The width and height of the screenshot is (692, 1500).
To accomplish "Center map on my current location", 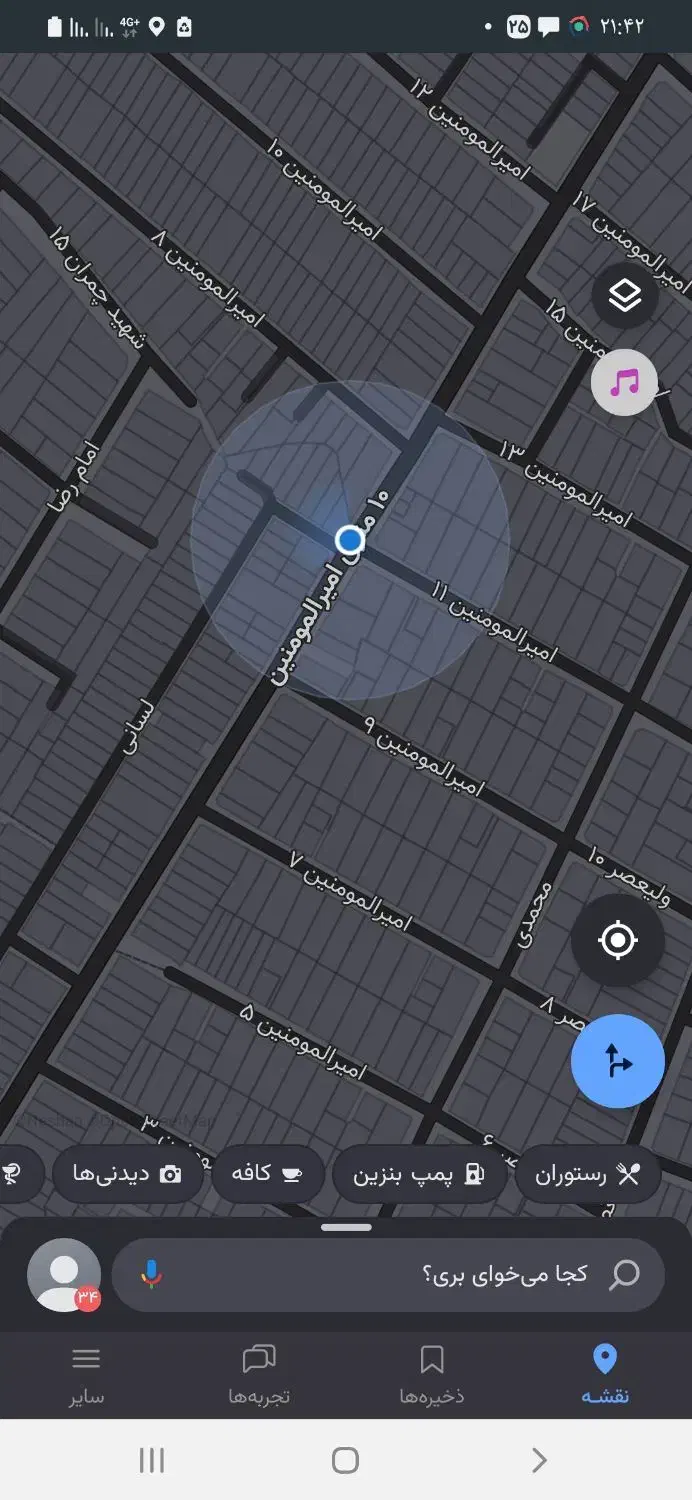I will coord(618,940).
